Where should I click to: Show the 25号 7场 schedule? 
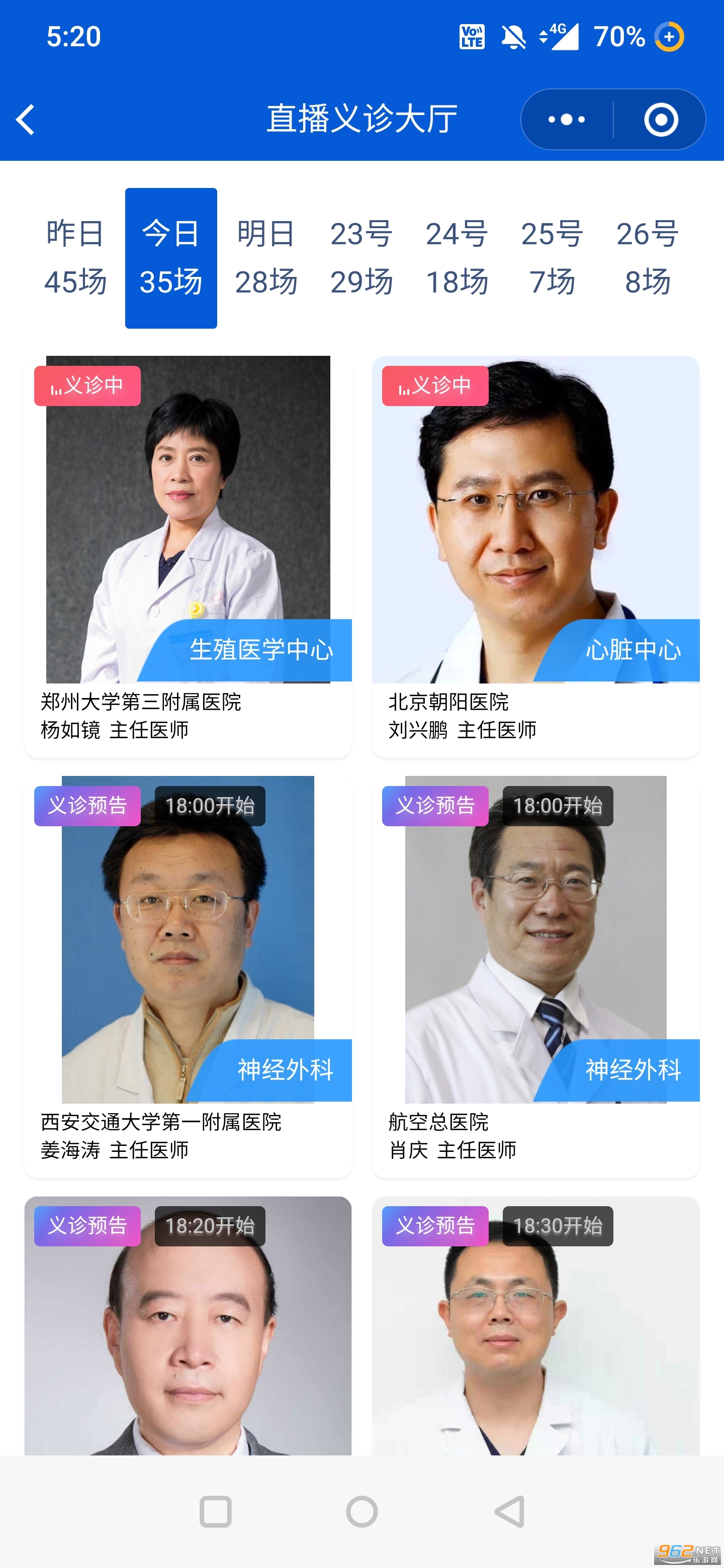click(x=552, y=257)
